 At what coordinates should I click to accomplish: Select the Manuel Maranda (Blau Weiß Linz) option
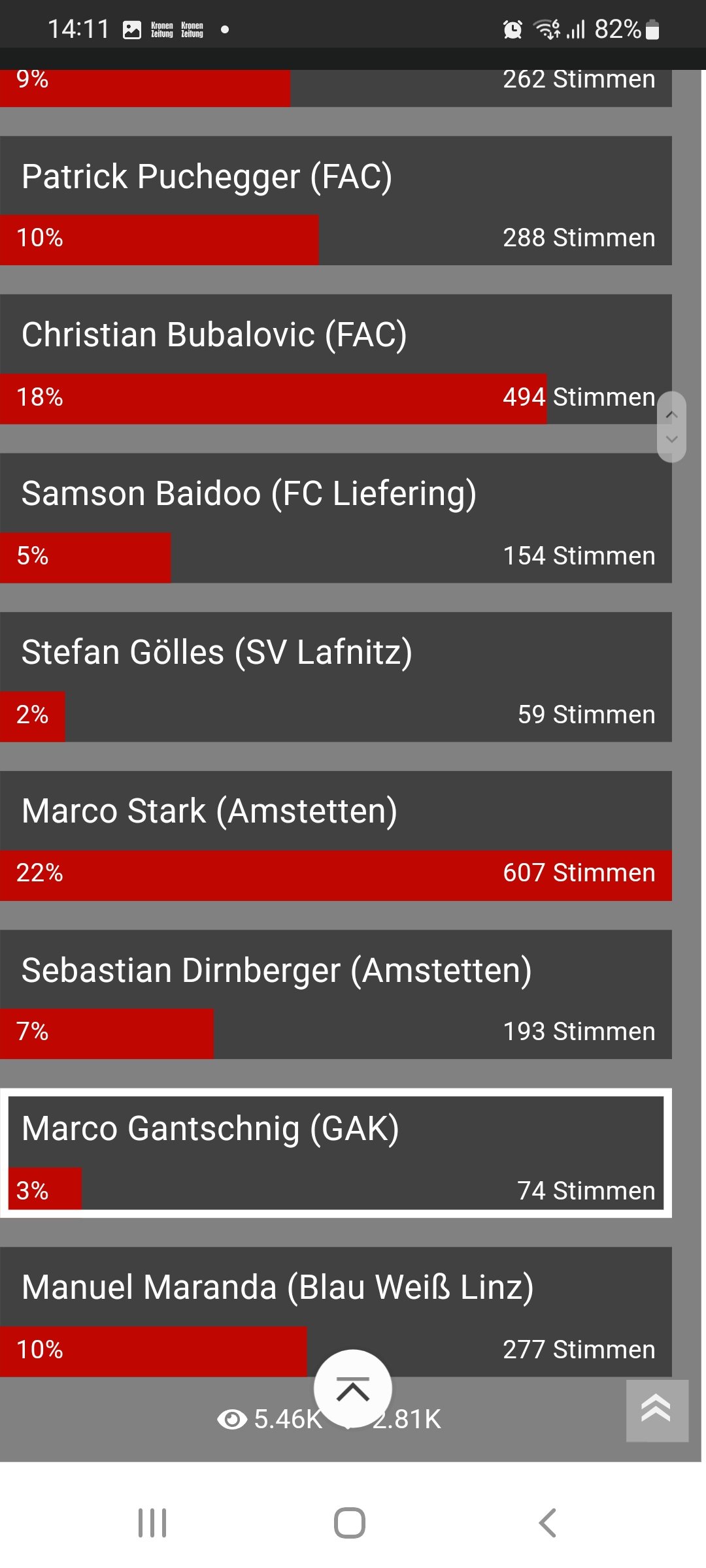(x=336, y=1312)
